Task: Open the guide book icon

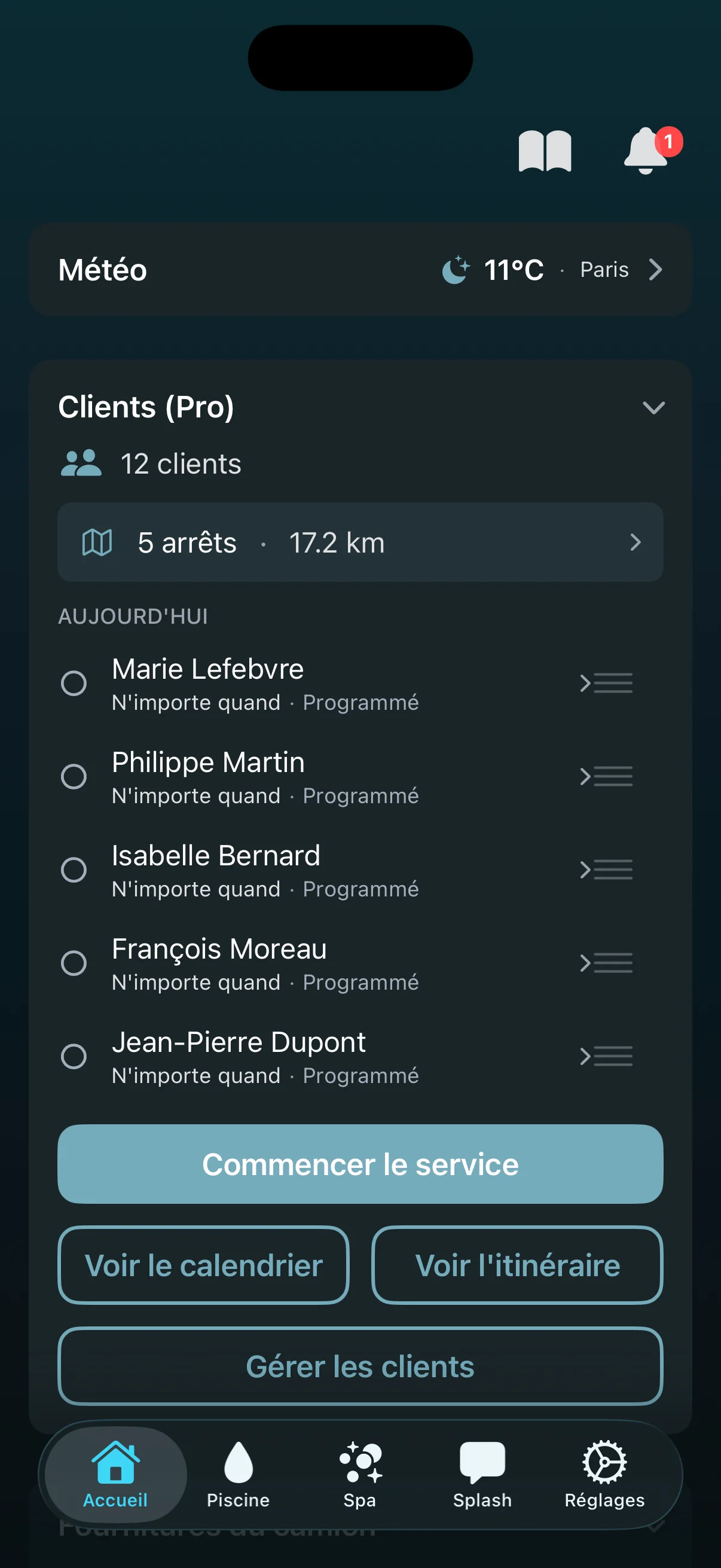Action: coord(543,151)
